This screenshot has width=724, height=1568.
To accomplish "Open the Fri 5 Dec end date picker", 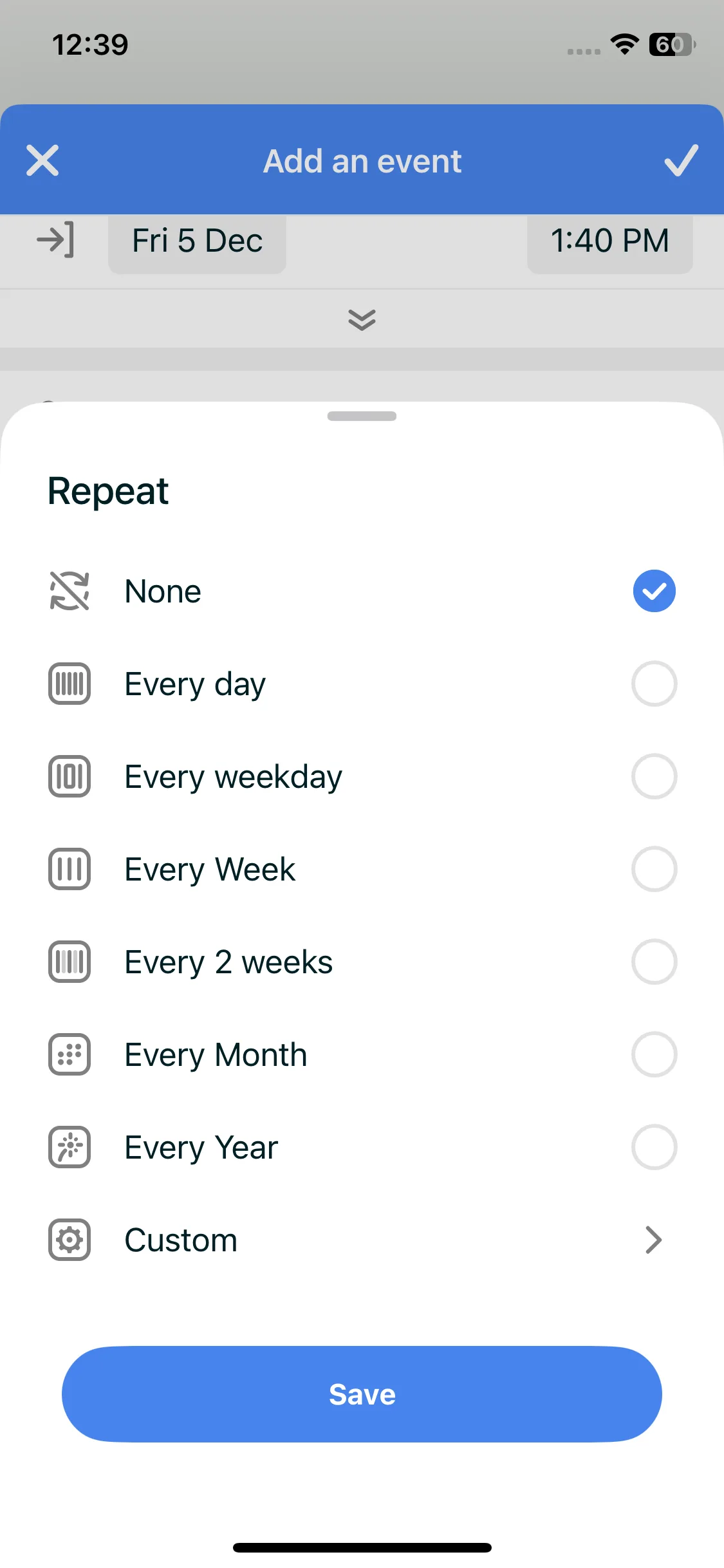I will click(197, 241).
